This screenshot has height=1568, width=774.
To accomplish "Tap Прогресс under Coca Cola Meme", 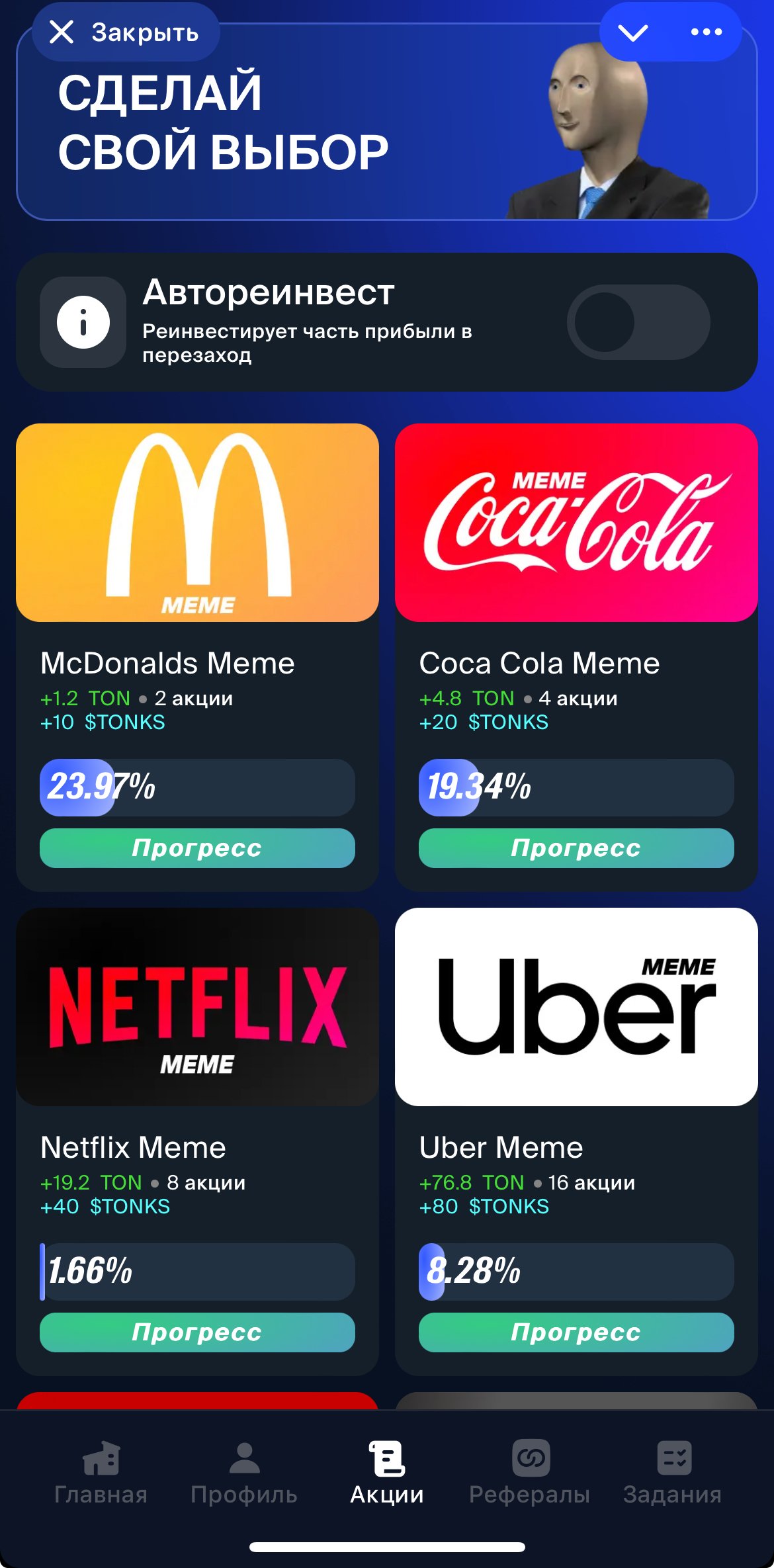I will pyautogui.click(x=576, y=848).
